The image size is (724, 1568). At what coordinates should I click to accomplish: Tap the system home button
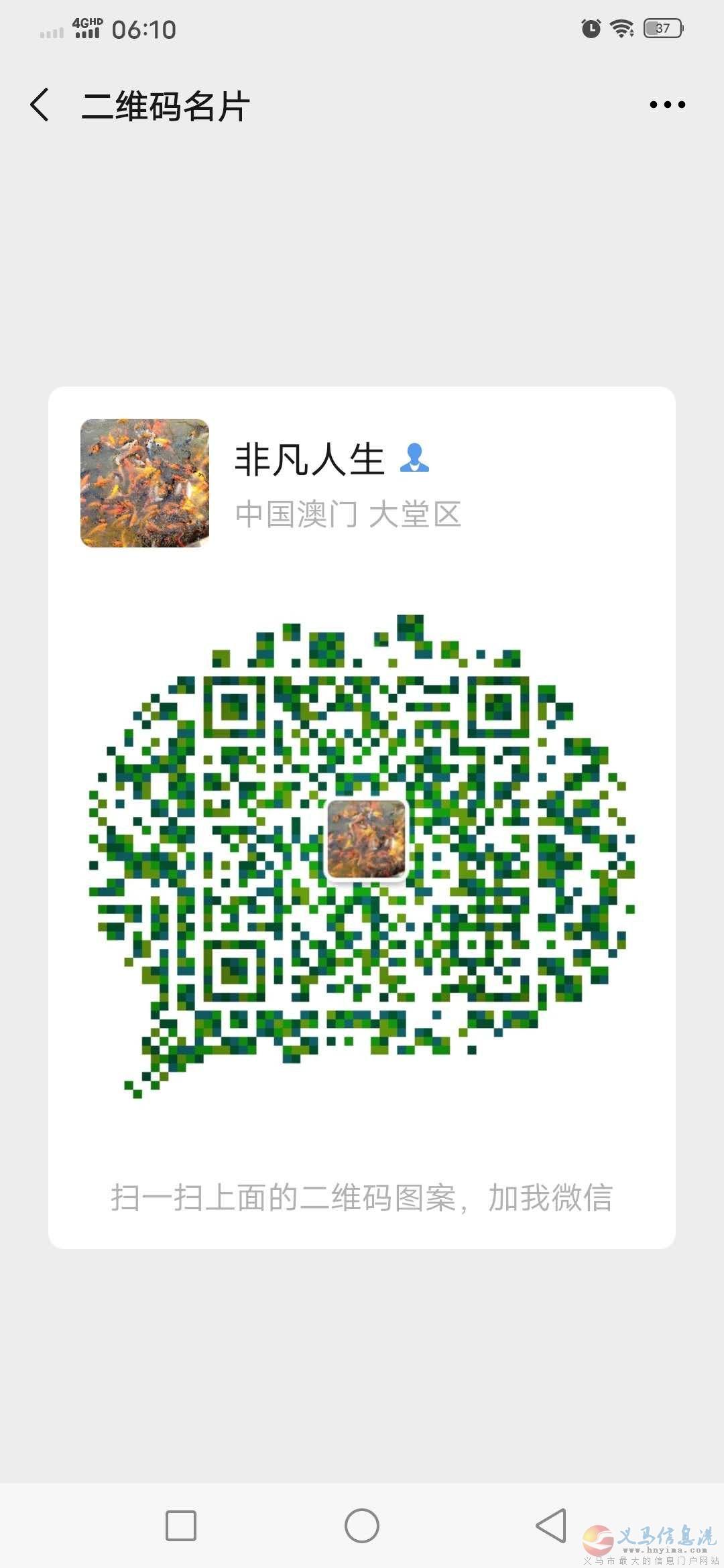pyautogui.click(x=362, y=1526)
